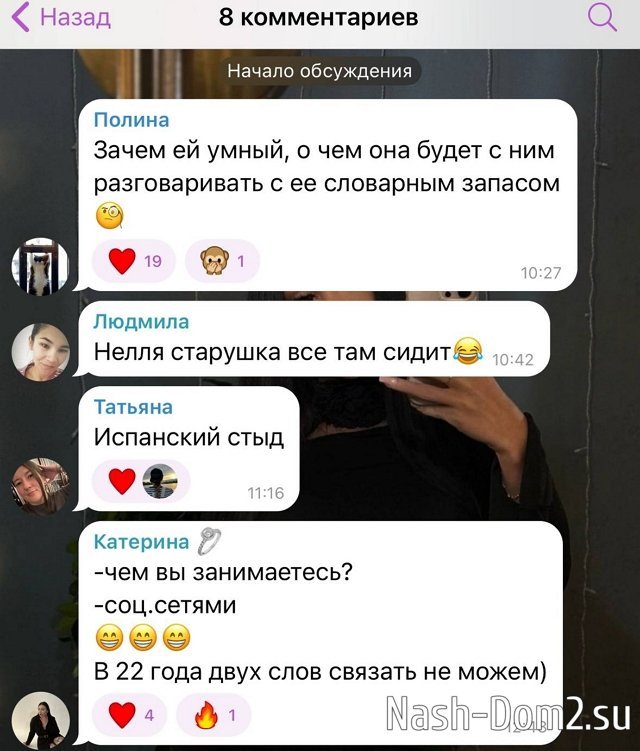
Task: Open Полина's profile avatar
Action: (x=40, y=266)
